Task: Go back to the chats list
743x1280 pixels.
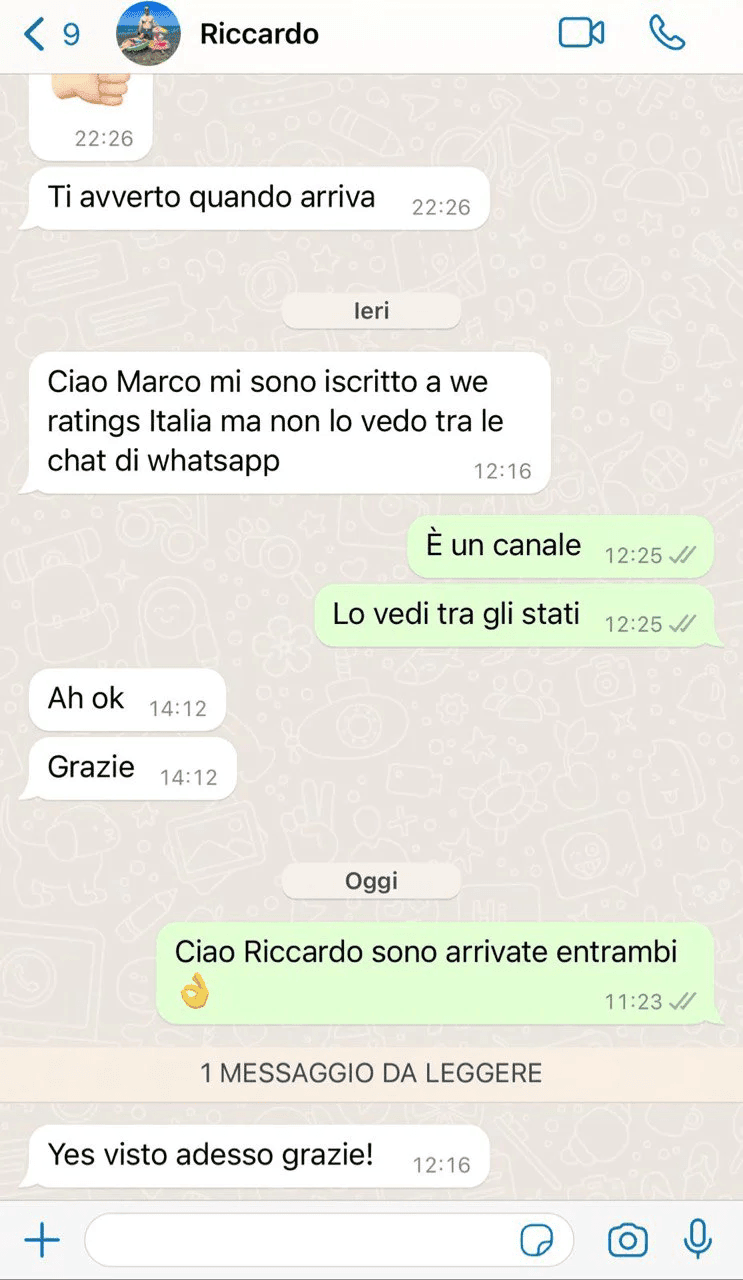Action: pyautogui.click(x=50, y=35)
